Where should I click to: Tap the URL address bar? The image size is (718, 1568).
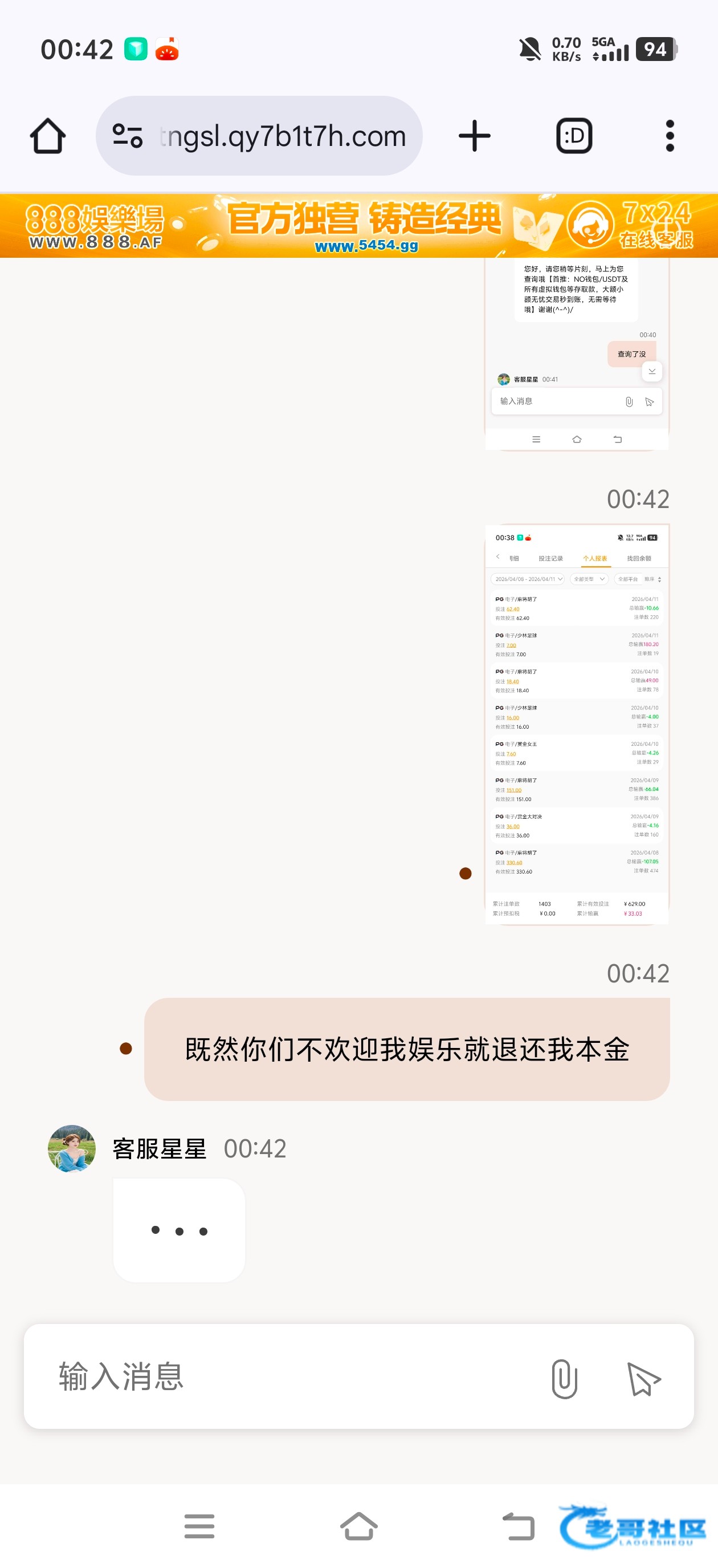pos(259,136)
